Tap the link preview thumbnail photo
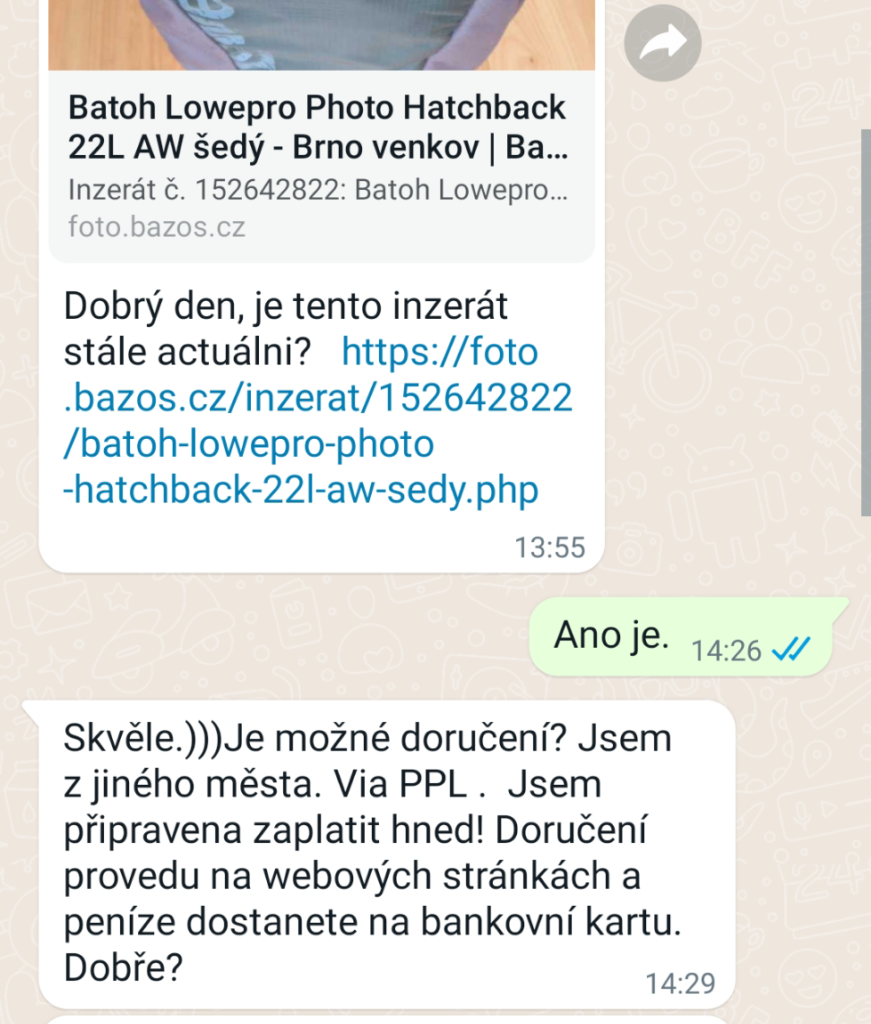 pyautogui.click(x=321, y=35)
